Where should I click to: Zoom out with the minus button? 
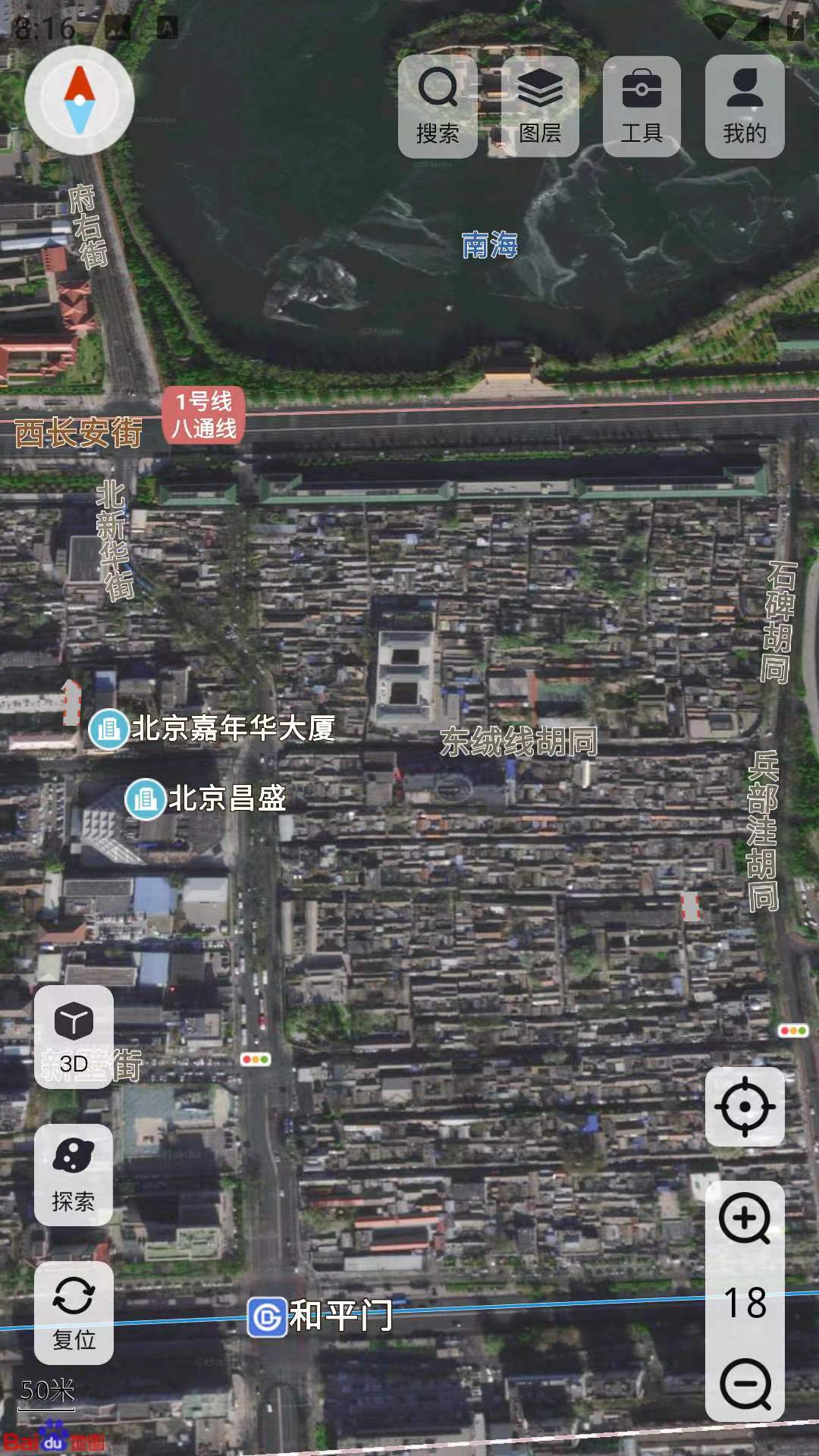point(746,1380)
